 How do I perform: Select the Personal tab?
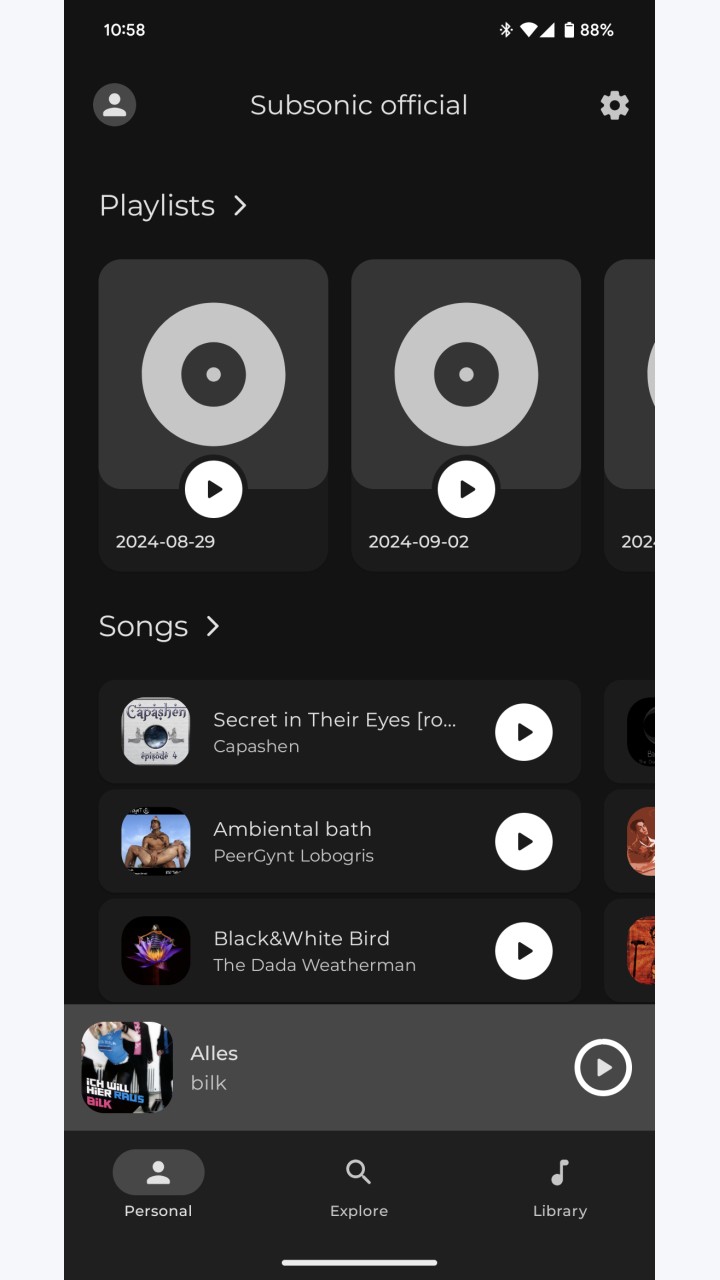point(158,1186)
